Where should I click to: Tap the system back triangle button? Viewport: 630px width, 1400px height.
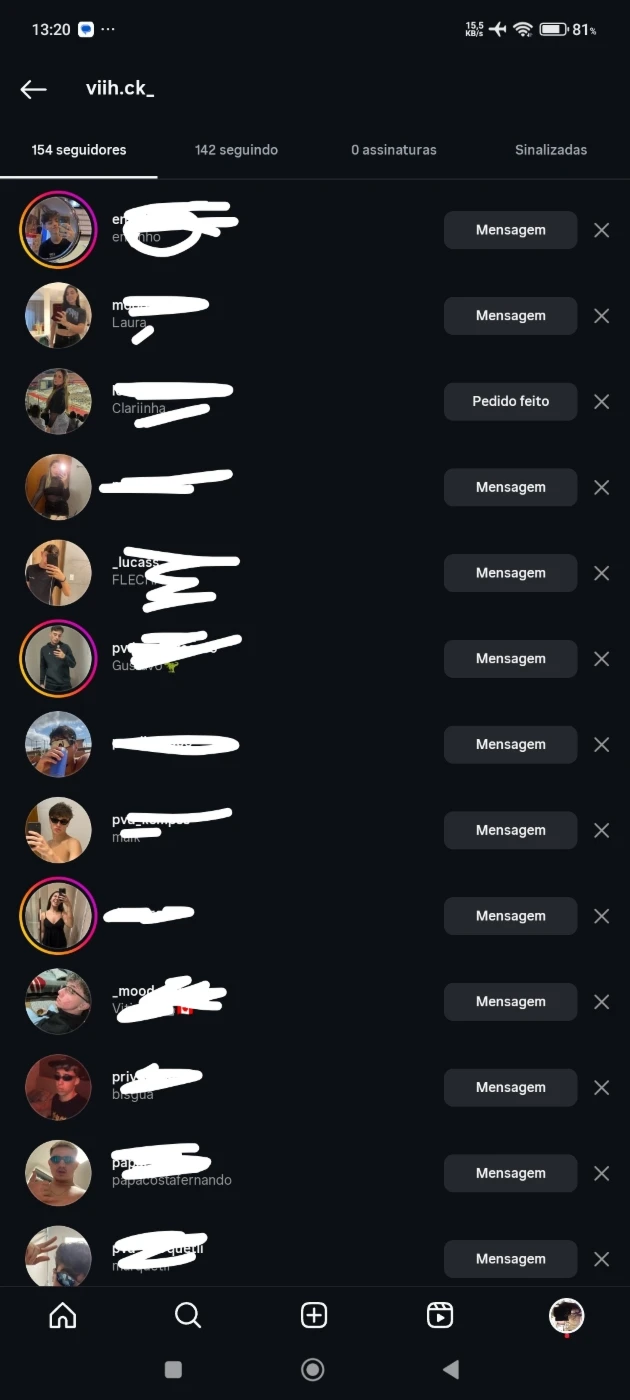451,1369
